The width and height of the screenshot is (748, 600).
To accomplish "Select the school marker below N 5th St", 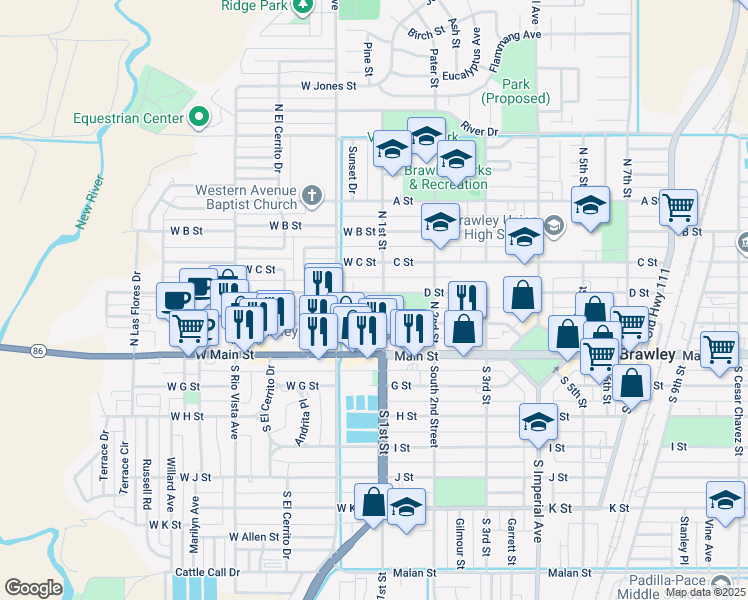I will pos(591,206).
